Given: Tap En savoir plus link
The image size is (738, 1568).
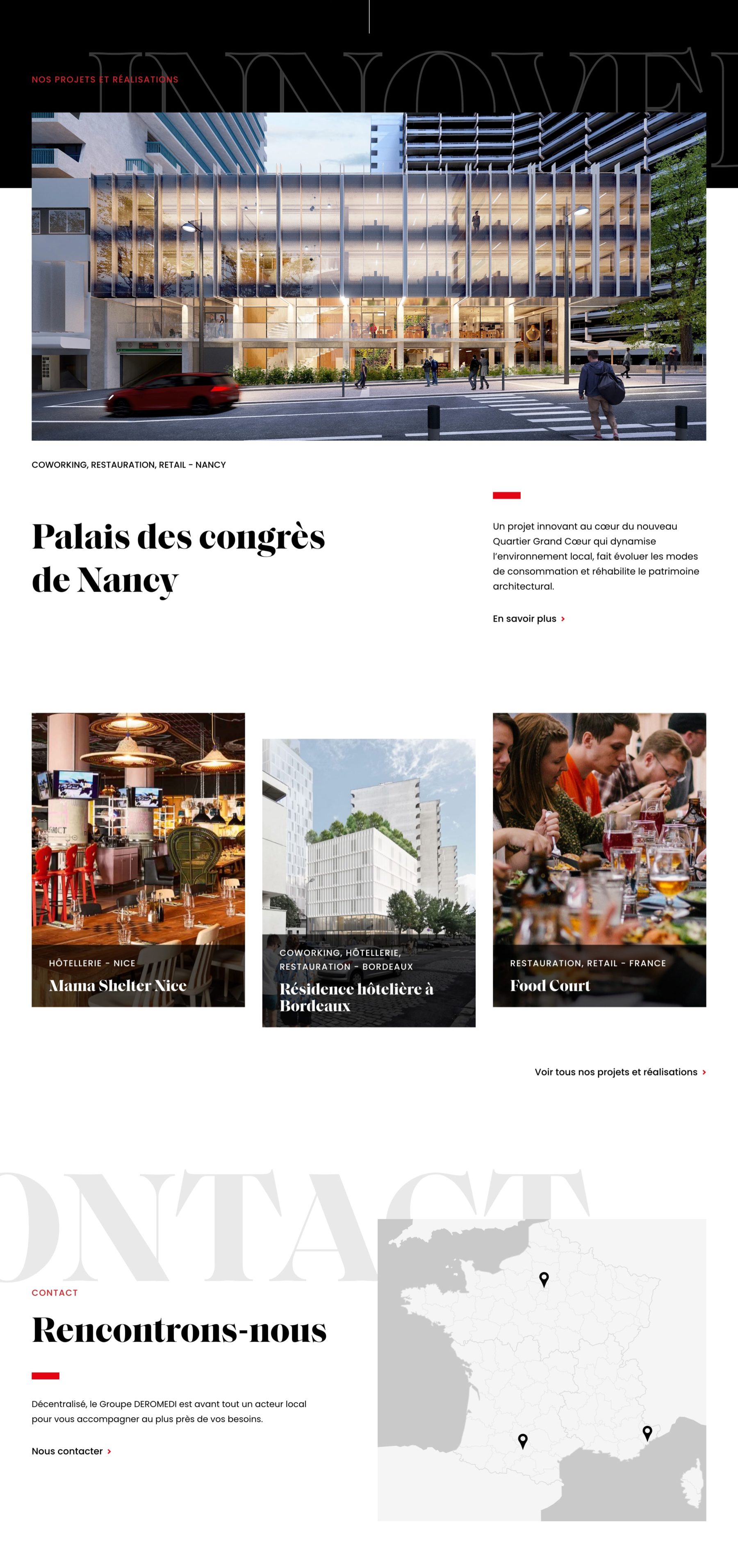Looking at the screenshot, I should (x=528, y=619).
